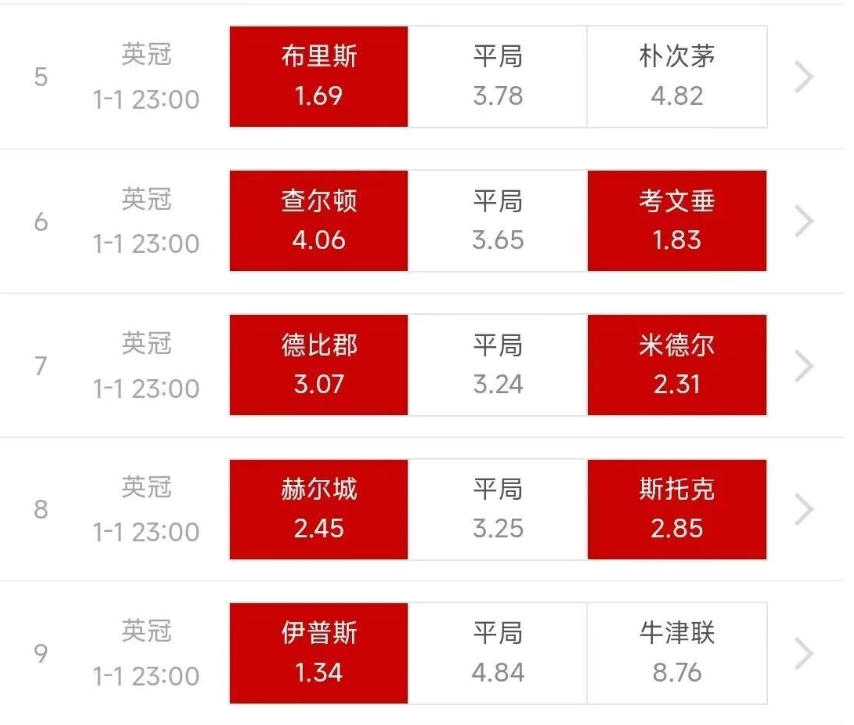Toggle 米德尔 win at 2.31
854x725 pixels.
(x=677, y=365)
